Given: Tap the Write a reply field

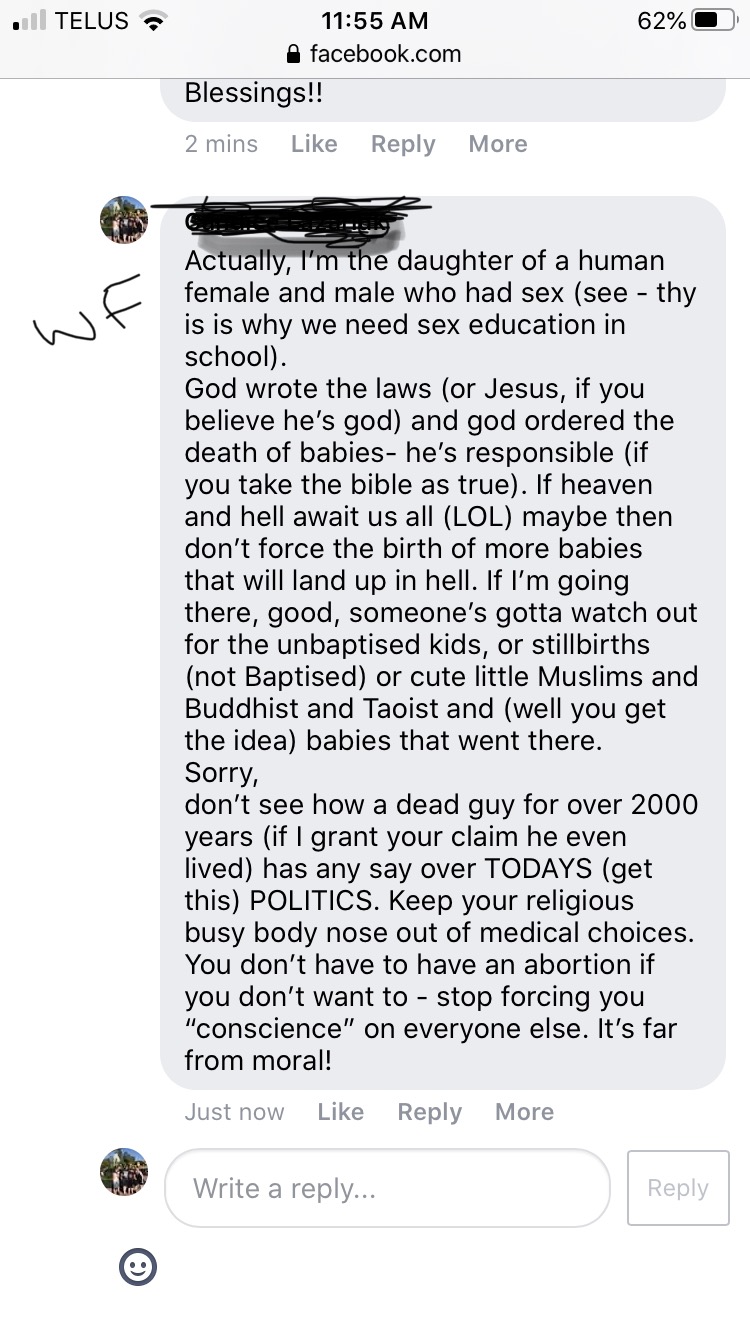Looking at the screenshot, I should [387, 1188].
